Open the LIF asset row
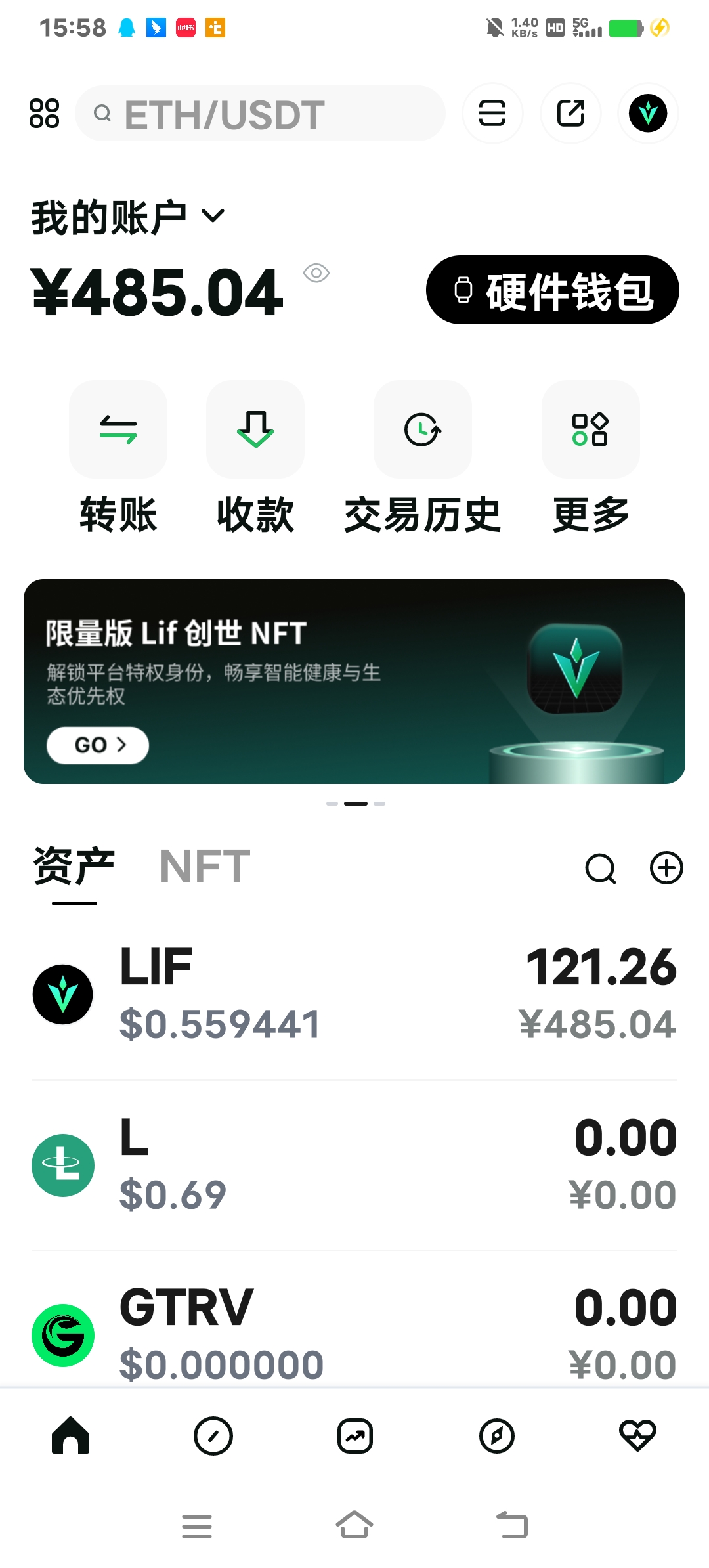 (x=354, y=995)
